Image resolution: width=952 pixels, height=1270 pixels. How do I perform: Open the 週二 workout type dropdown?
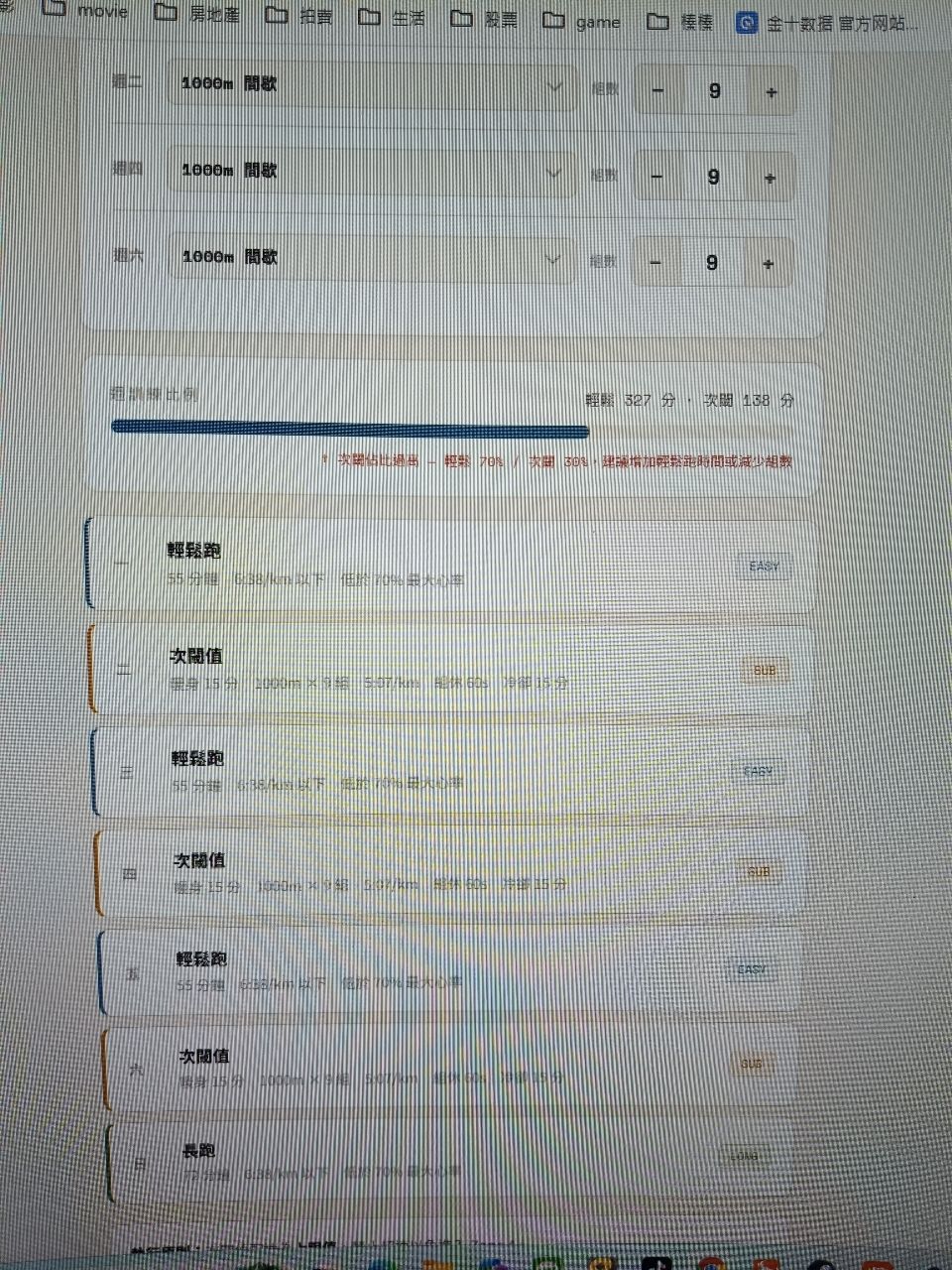coord(372,86)
